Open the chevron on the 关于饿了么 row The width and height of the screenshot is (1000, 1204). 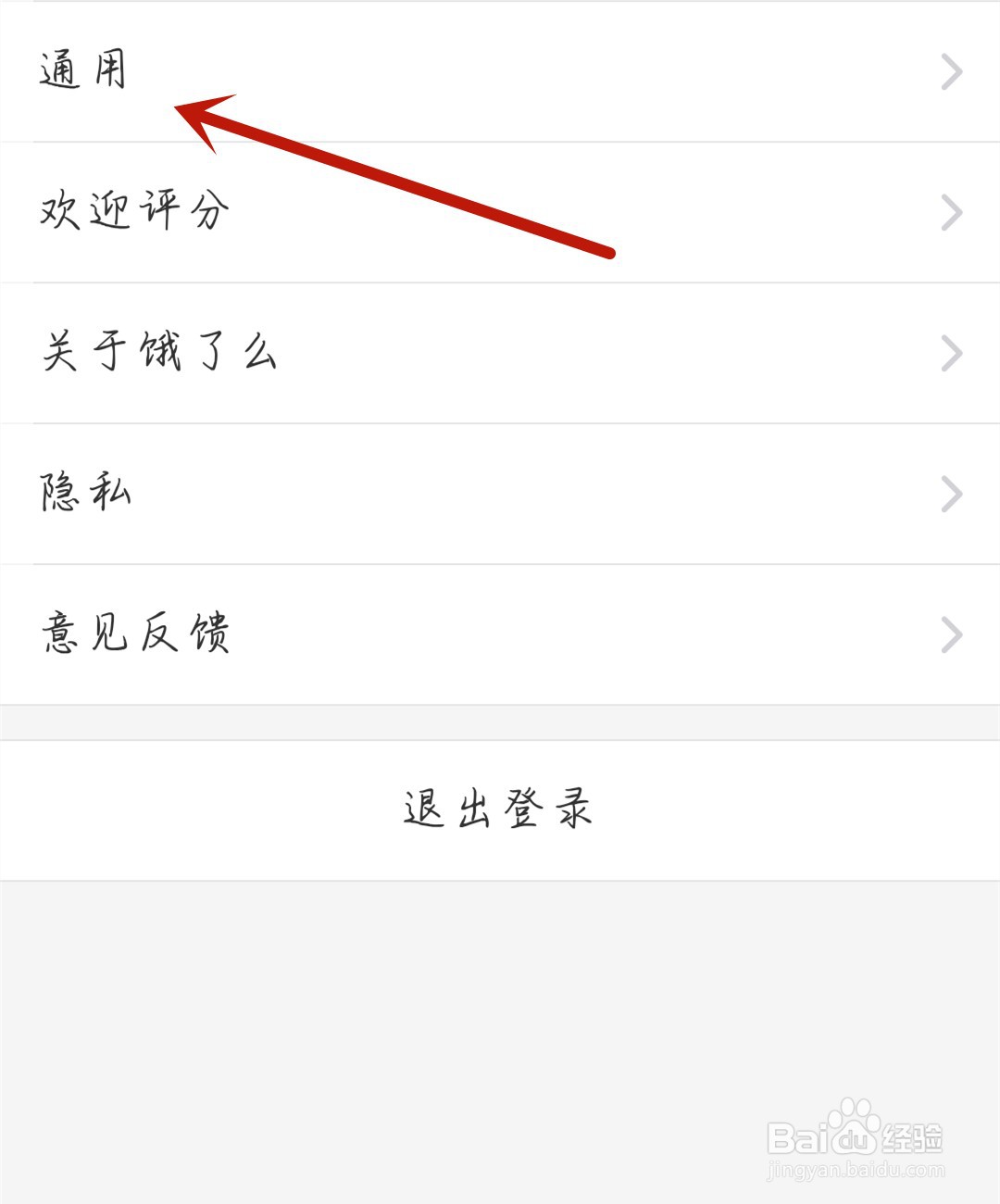(x=950, y=352)
